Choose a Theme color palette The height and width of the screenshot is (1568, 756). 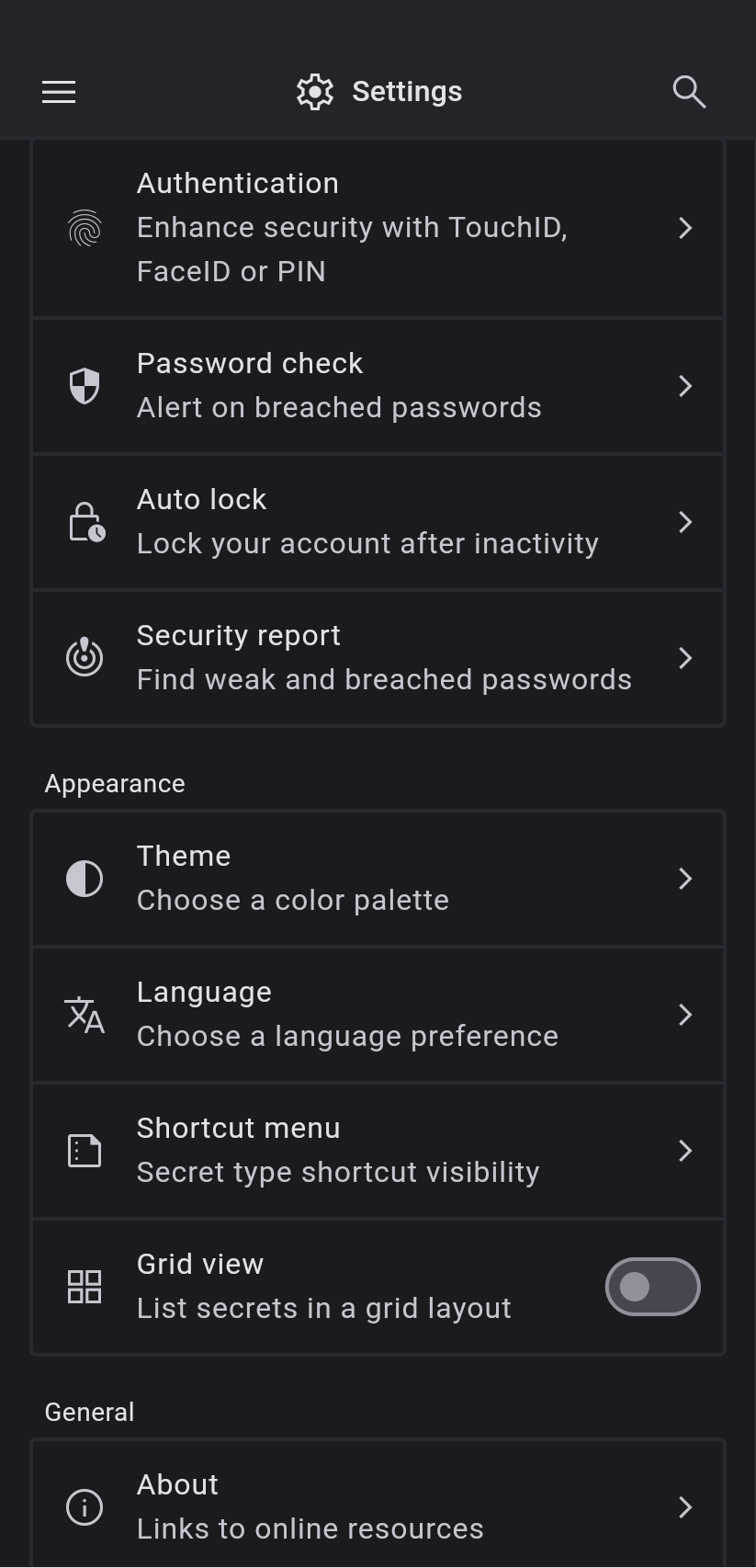pos(378,879)
